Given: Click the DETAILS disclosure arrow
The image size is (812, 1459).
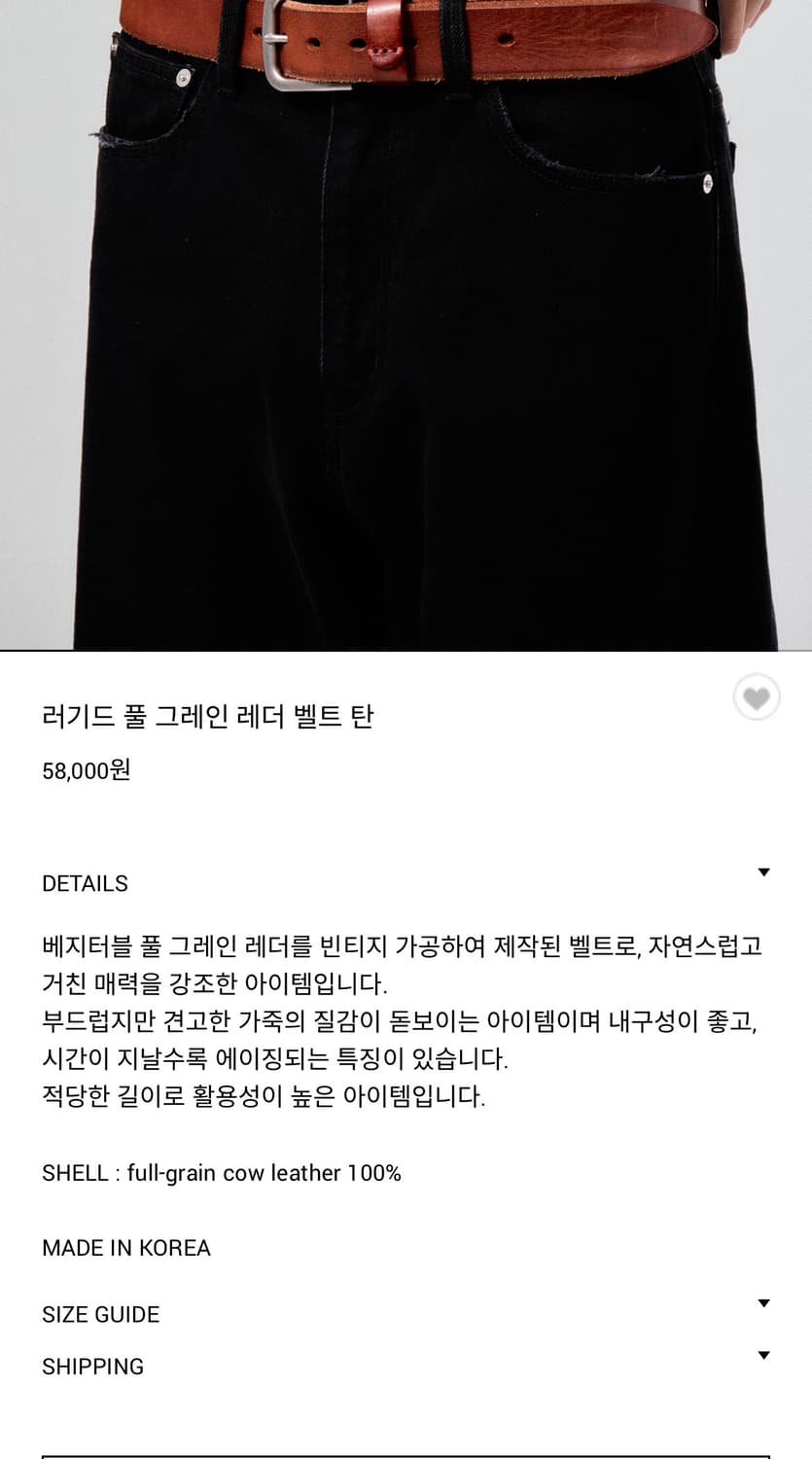Looking at the screenshot, I should [764, 872].
